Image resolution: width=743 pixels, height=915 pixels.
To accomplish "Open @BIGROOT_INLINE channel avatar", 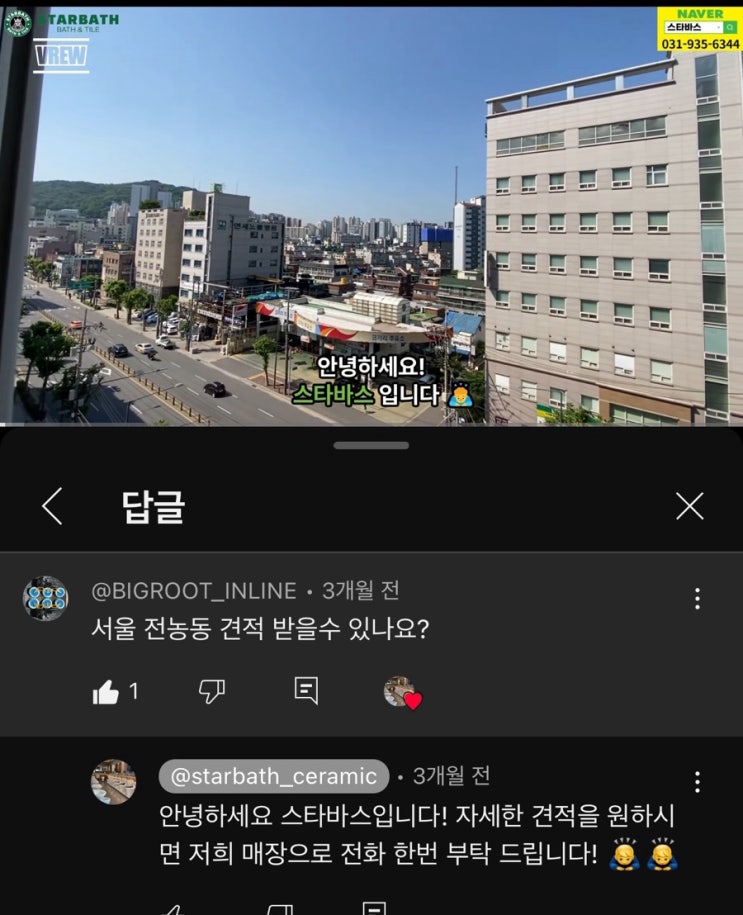I will [x=45, y=598].
